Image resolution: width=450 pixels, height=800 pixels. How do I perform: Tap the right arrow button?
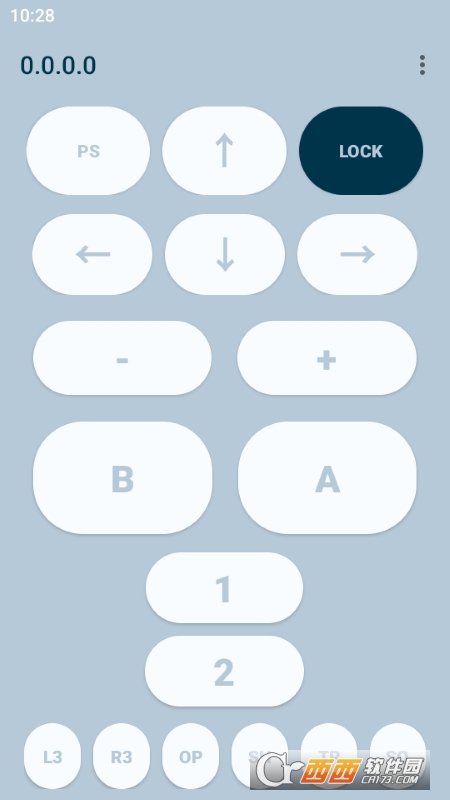pyautogui.click(x=357, y=254)
